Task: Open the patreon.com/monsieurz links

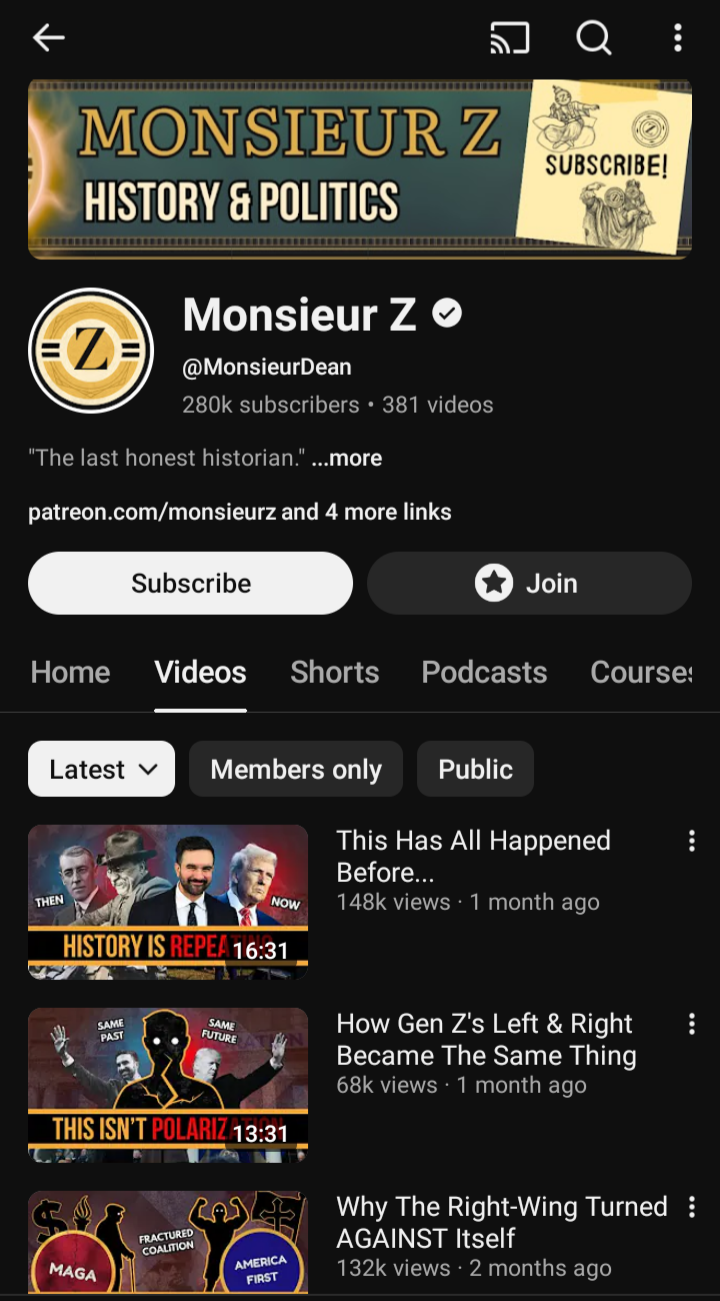Action: [x=239, y=512]
